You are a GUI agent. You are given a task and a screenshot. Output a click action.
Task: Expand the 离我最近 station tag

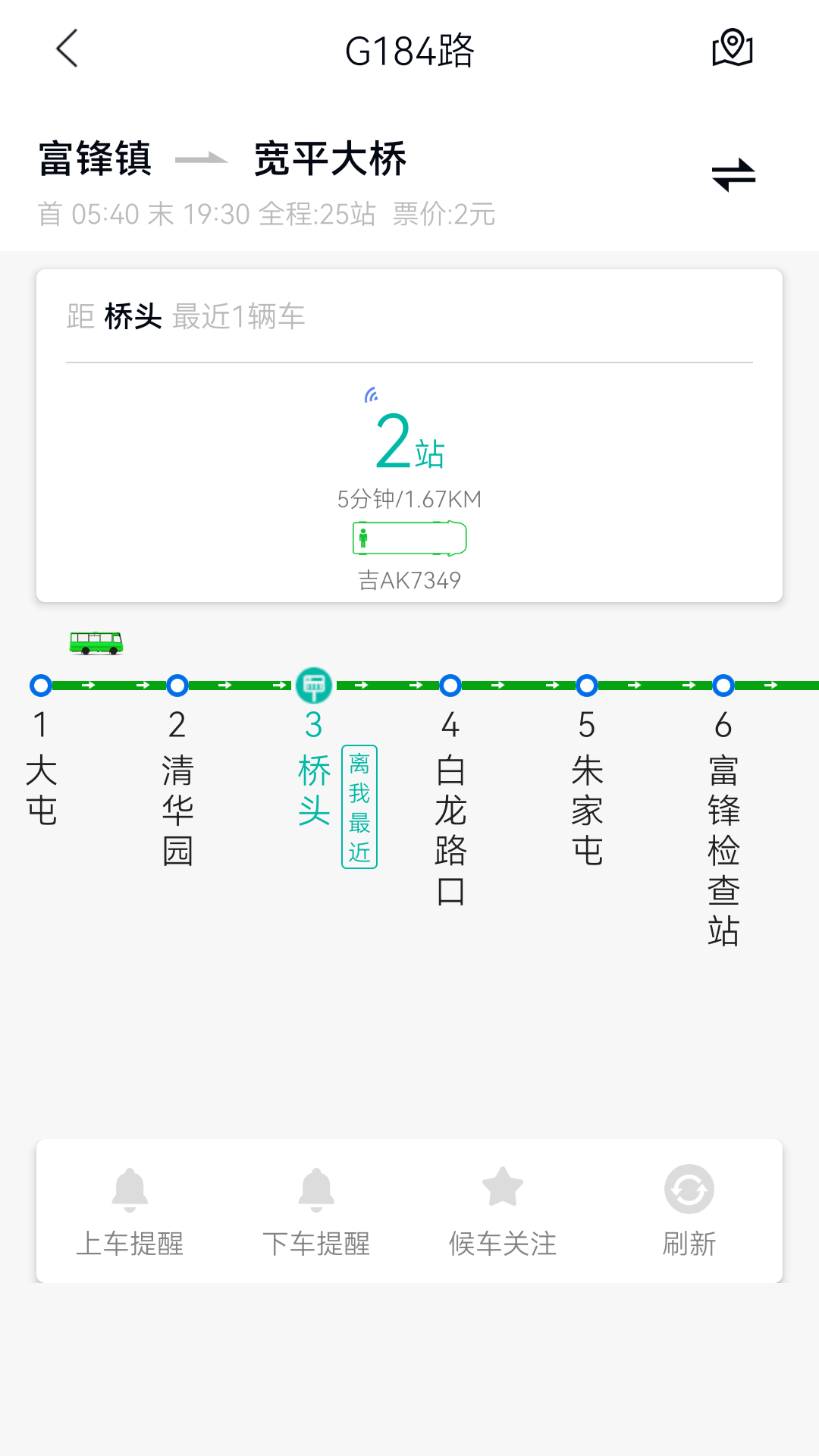359,806
